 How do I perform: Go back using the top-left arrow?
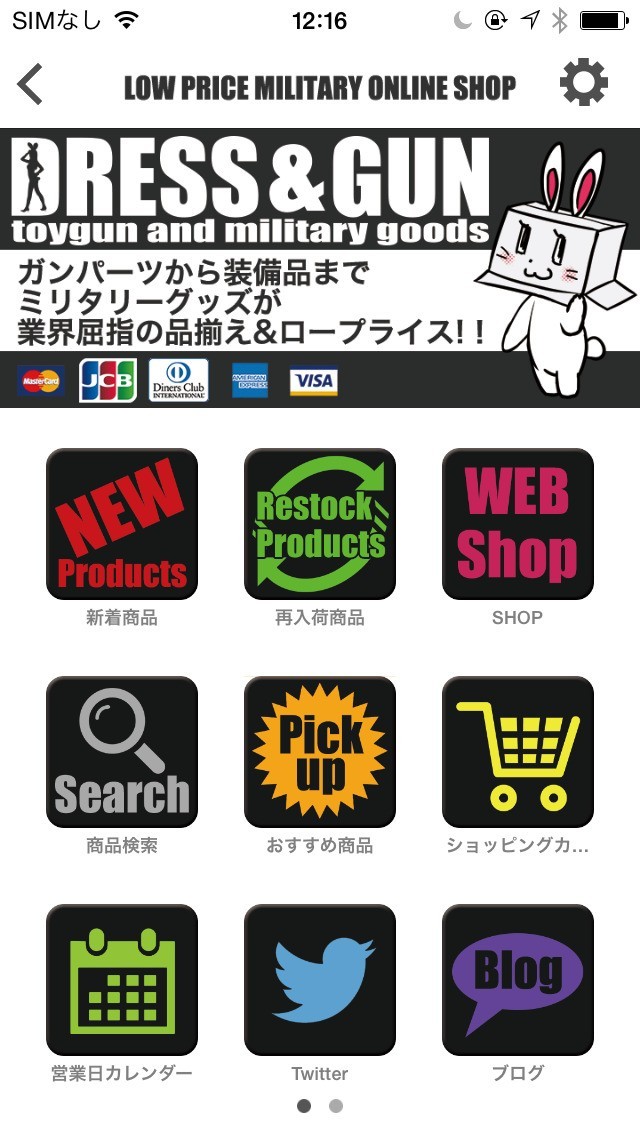[31, 85]
